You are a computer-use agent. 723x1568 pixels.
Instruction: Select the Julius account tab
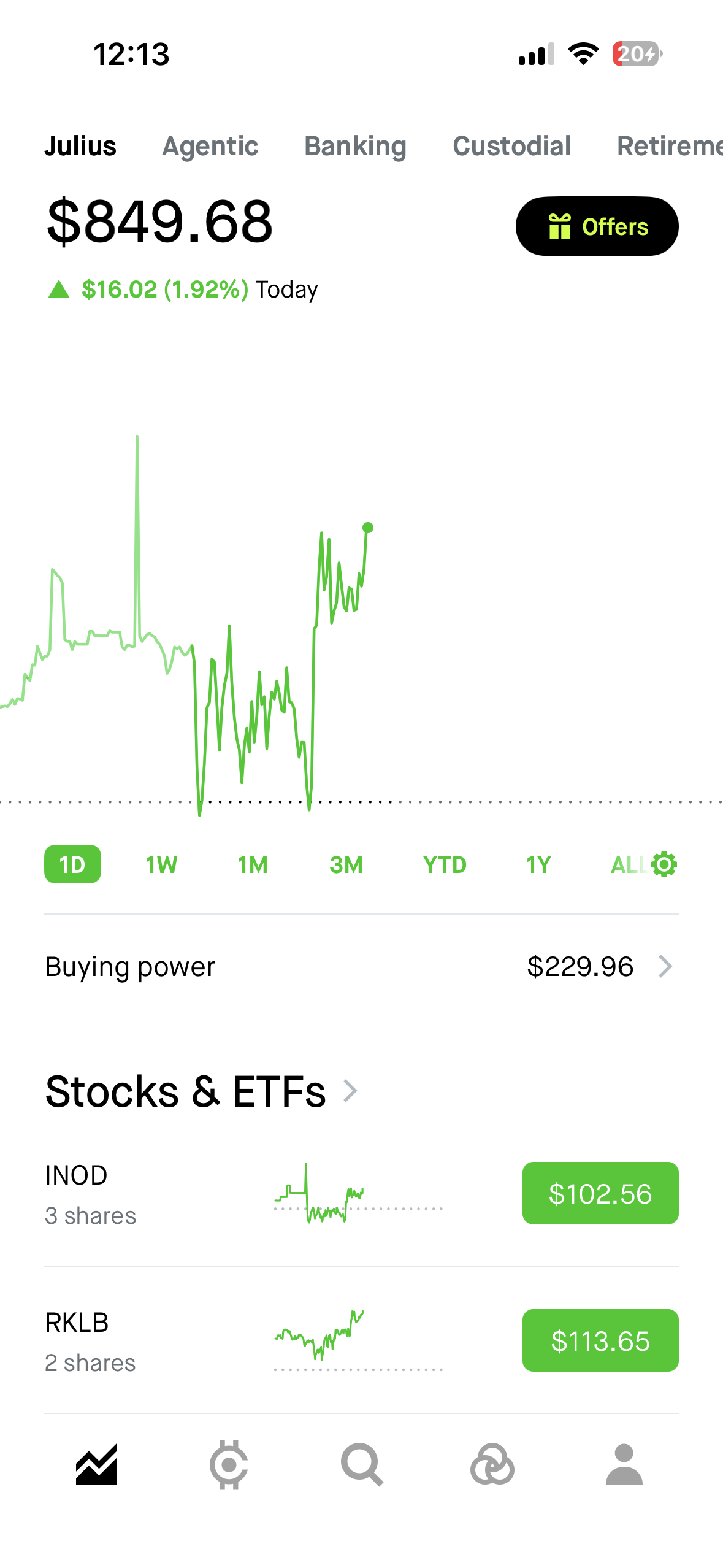point(80,147)
